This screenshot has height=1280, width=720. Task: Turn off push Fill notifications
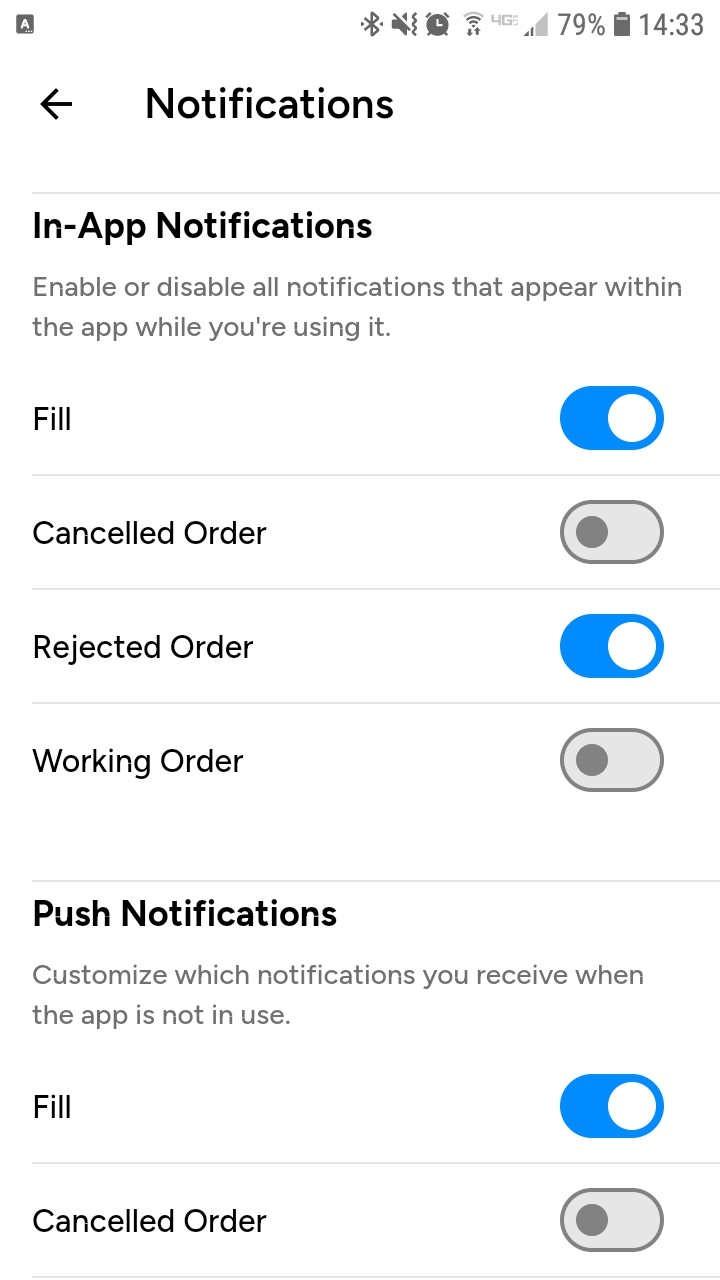tap(611, 1106)
